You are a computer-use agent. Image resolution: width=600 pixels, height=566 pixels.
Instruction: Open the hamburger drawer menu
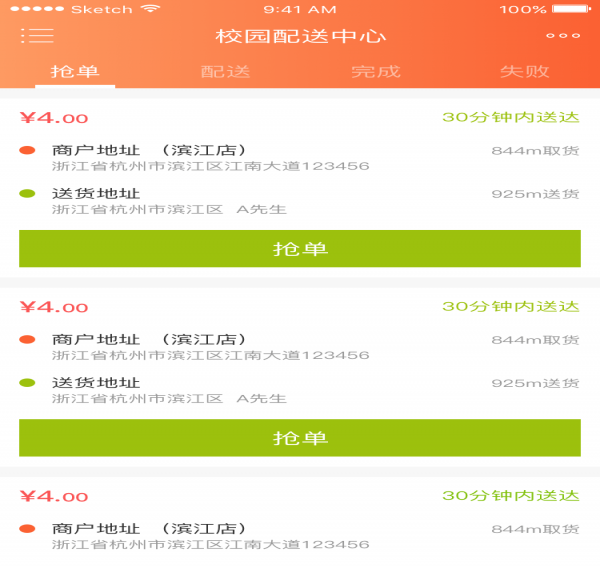37,36
